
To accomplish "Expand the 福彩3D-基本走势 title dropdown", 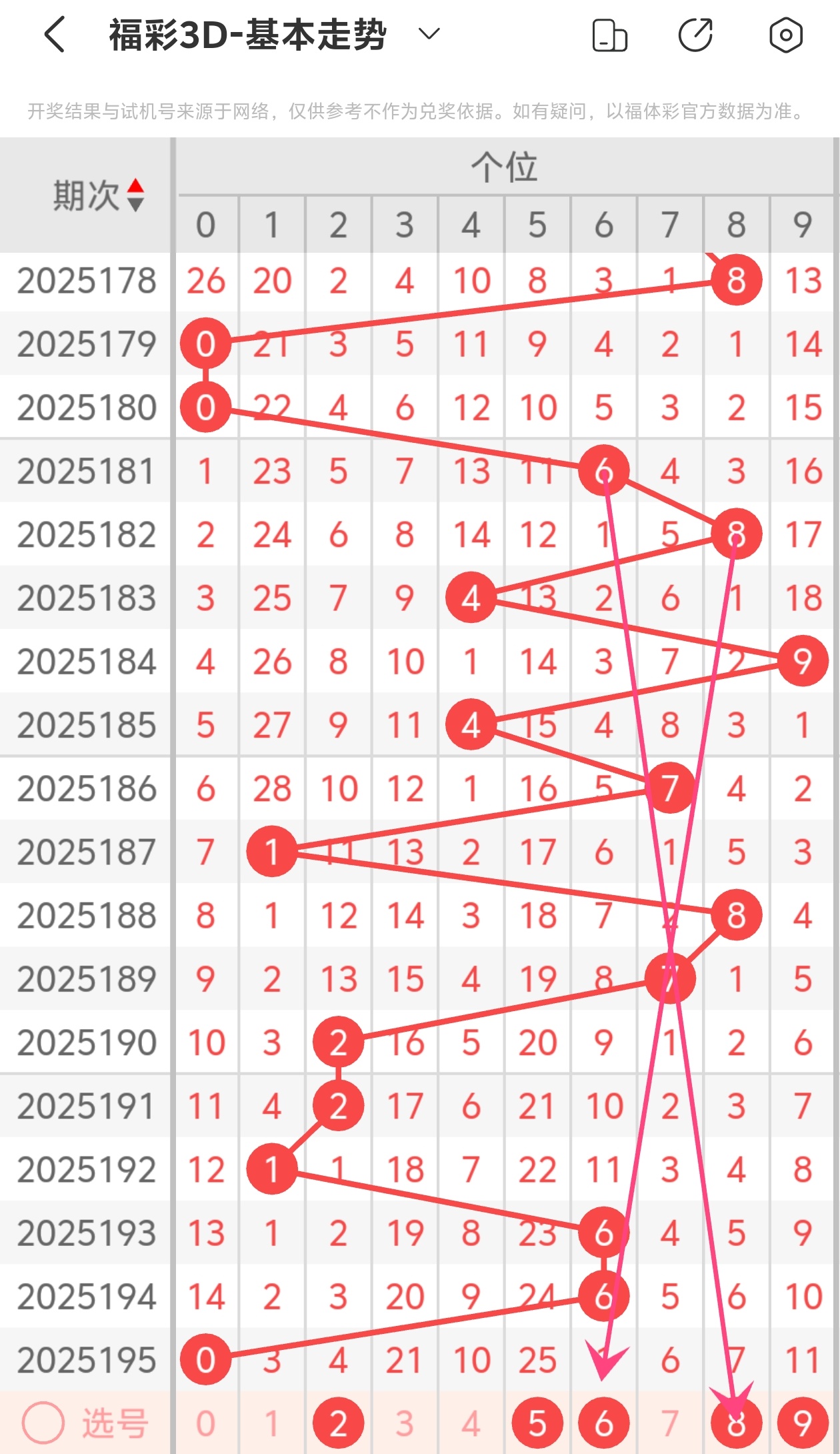I will click(x=429, y=33).
